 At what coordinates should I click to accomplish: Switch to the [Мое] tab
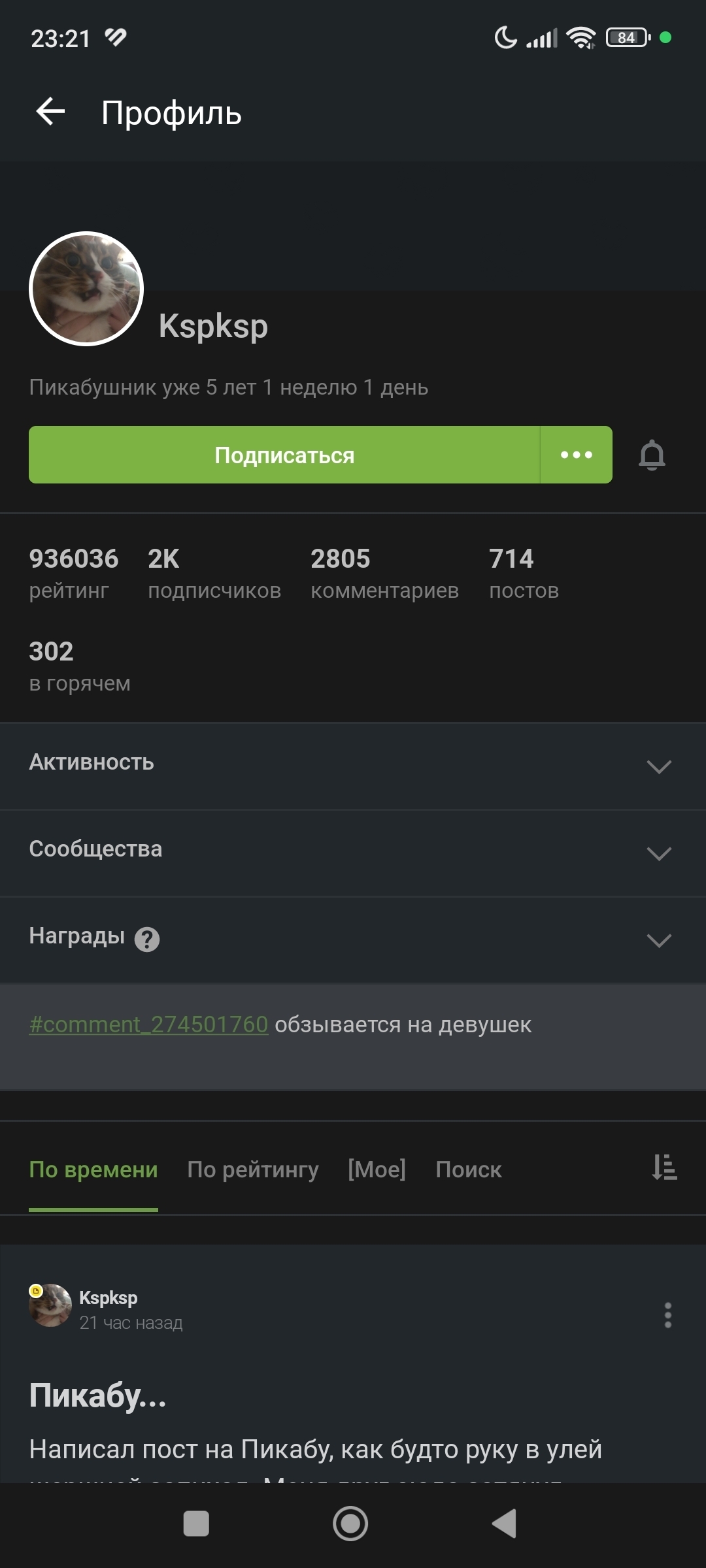tap(377, 1169)
